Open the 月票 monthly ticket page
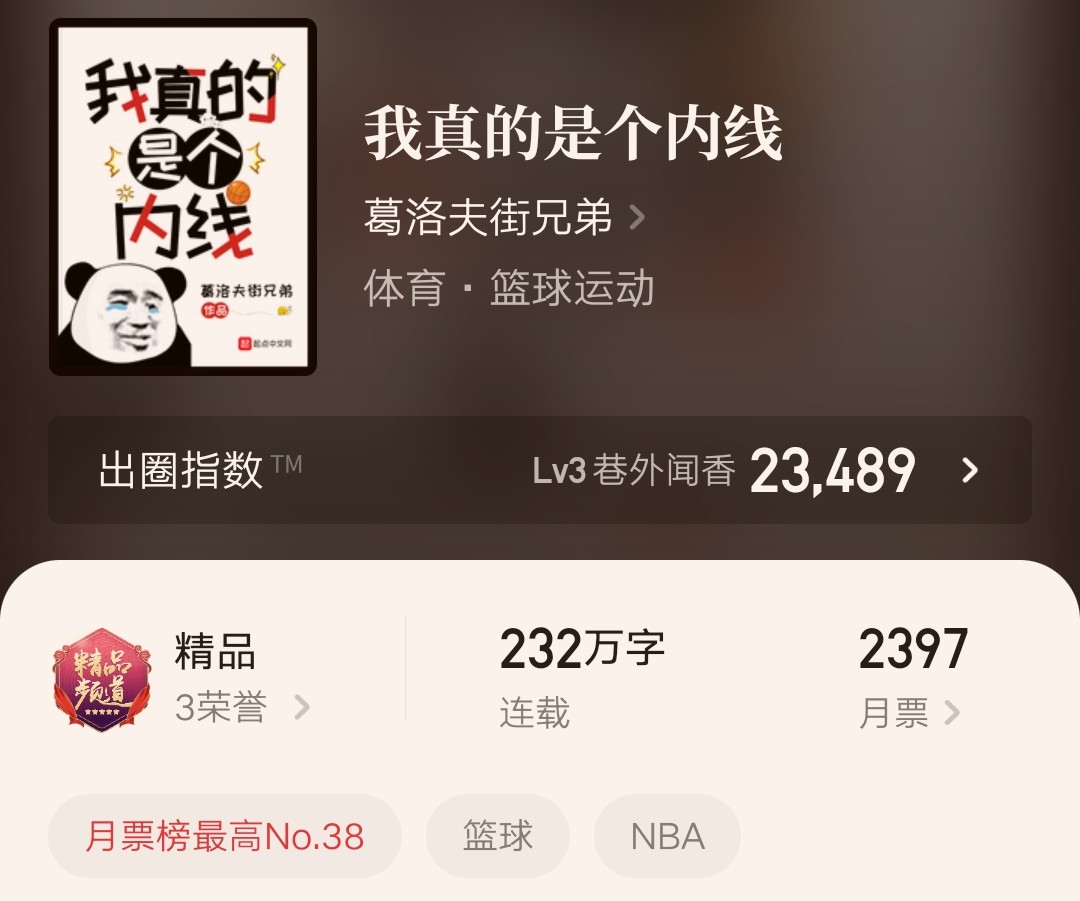The image size is (1080, 901). (908, 712)
